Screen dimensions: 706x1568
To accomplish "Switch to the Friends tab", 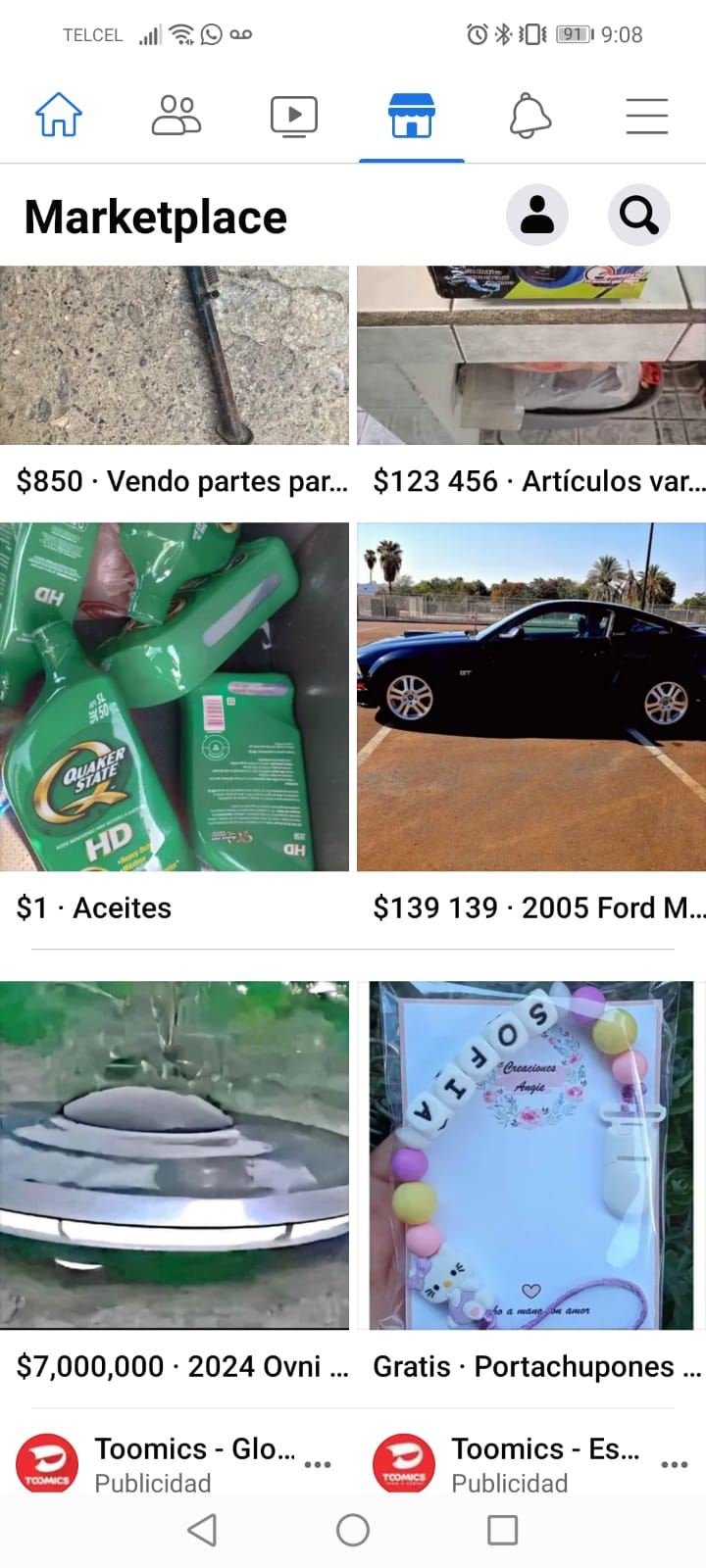I will [x=176, y=116].
